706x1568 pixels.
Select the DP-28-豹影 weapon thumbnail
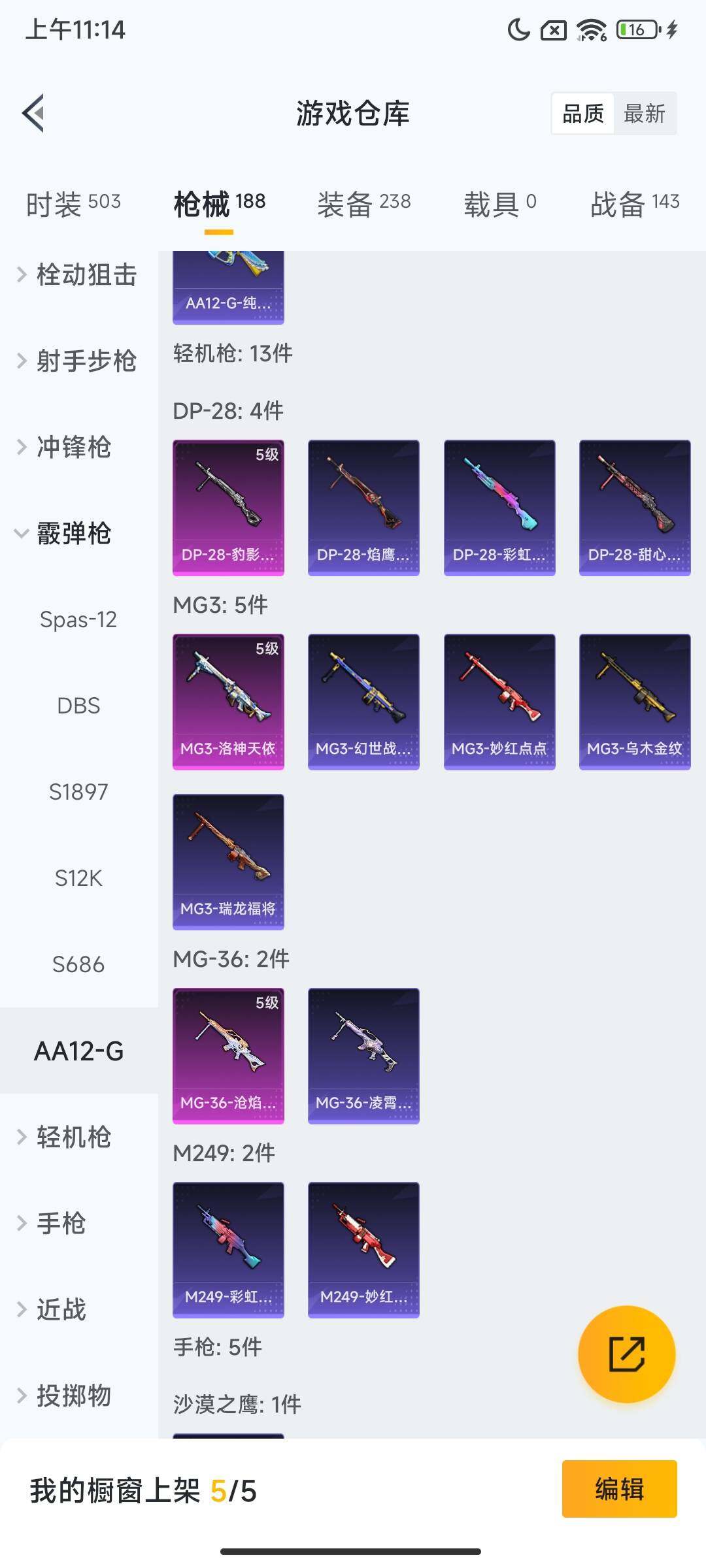pyautogui.click(x=228, y=506)
